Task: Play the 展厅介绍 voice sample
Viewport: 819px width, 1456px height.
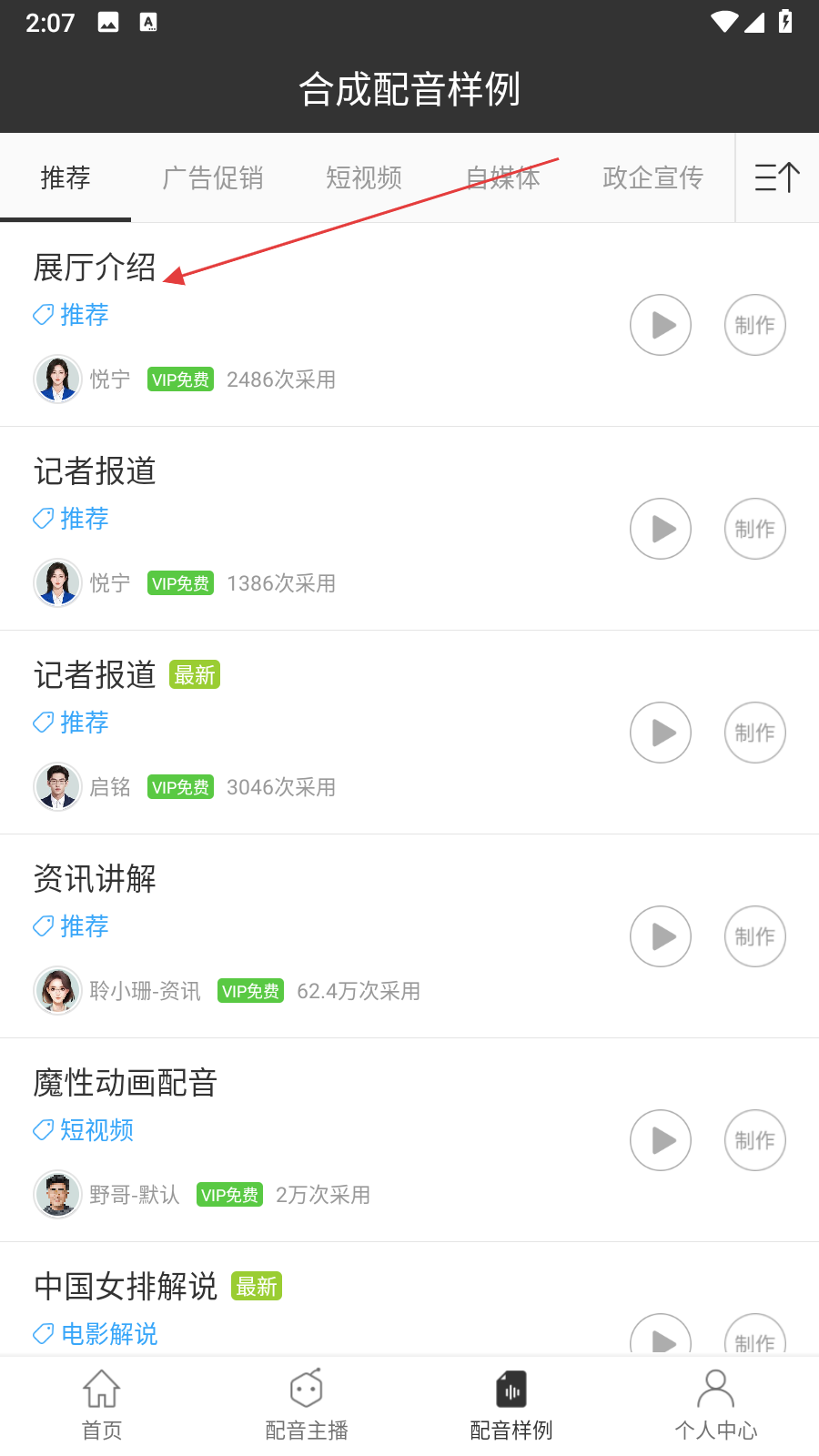Action: pyautogui.click(x=661, y=325)
